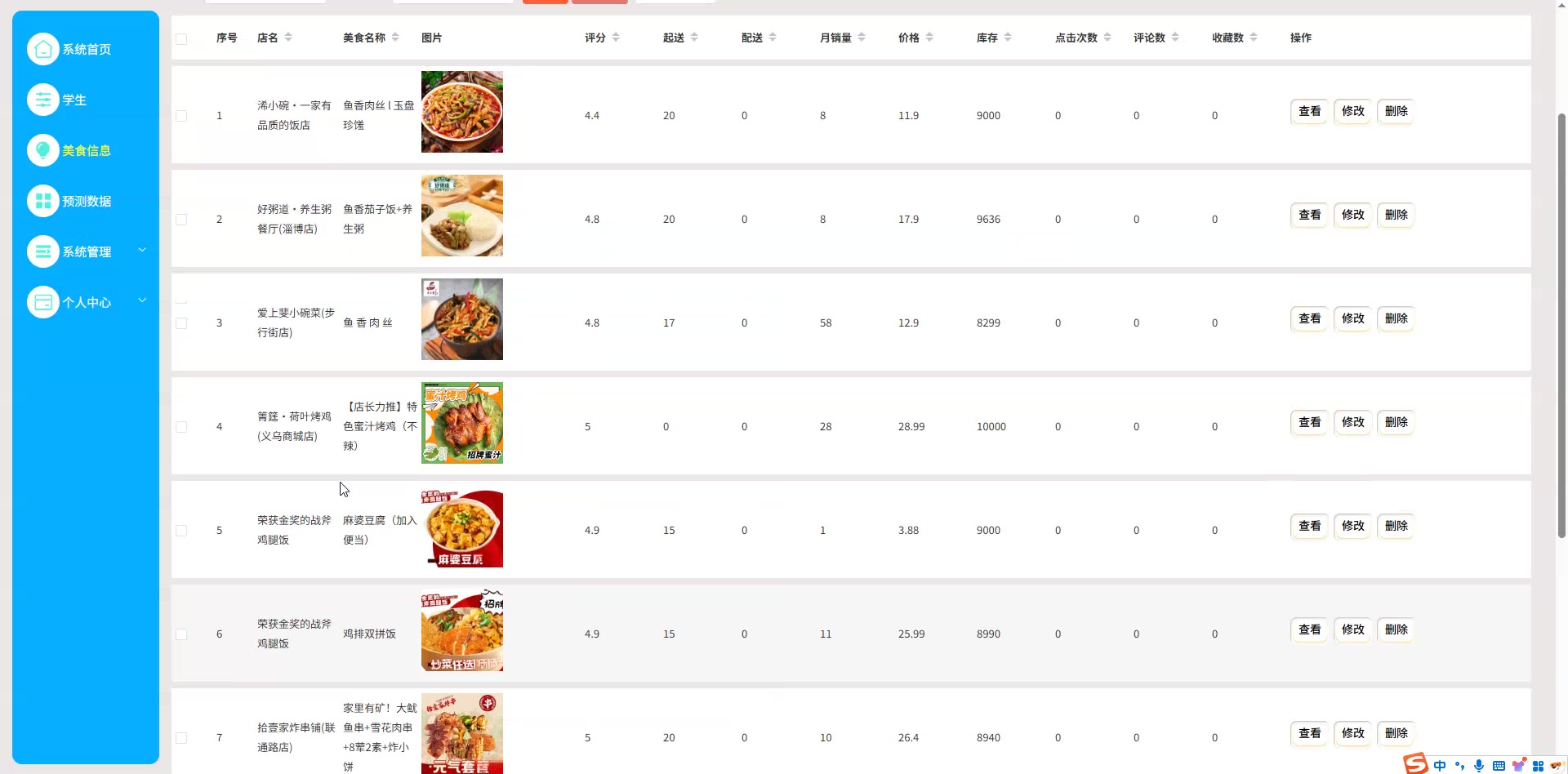This screenshot has width=1568, height=774.
Task: Expand 系统管理 submenu
Action: (86, 252)
